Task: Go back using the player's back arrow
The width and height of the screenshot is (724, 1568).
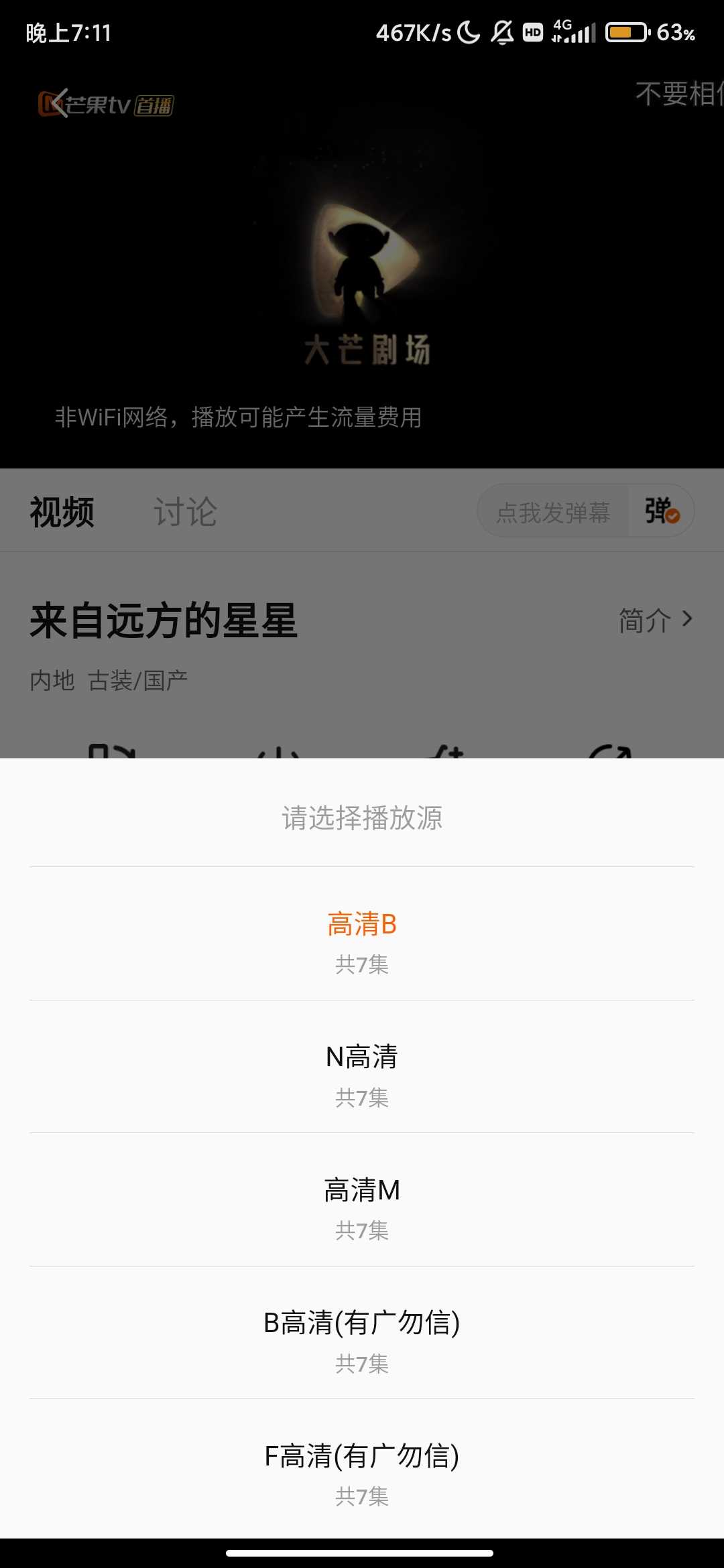Action: click(x=59, y=103)
